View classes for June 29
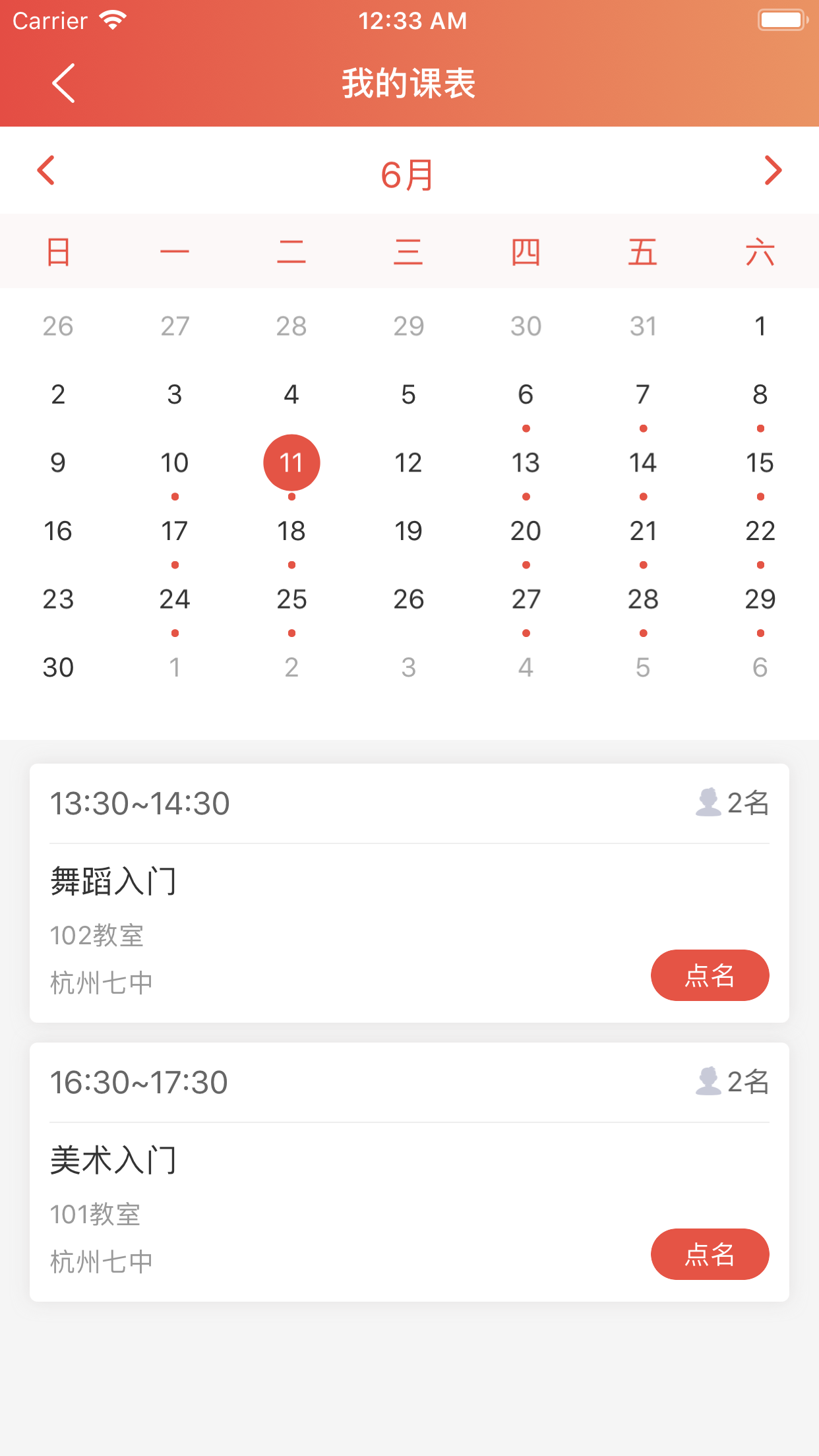Image resolution: width=819 pixels, height=1456 pixels. (x=760, y=599)
